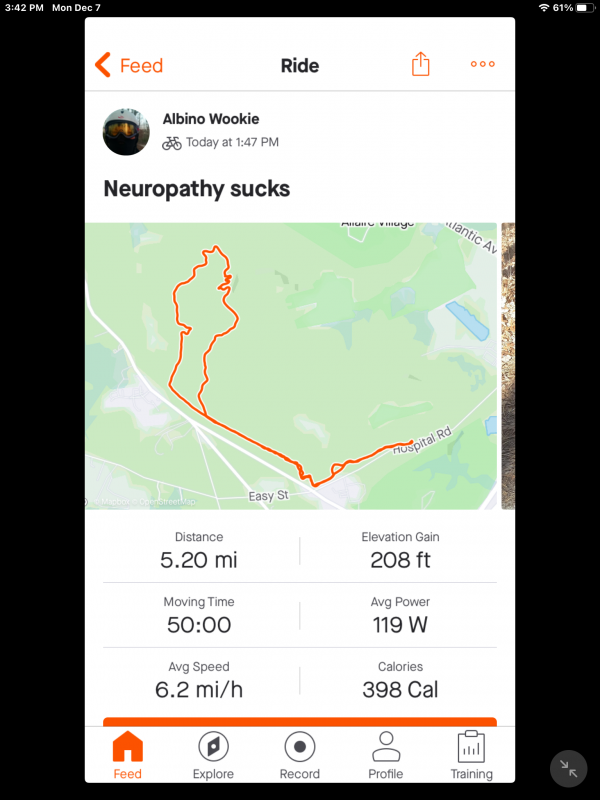
Task: Open Albino Wookie's profile picture
Action: pos(127,131)
